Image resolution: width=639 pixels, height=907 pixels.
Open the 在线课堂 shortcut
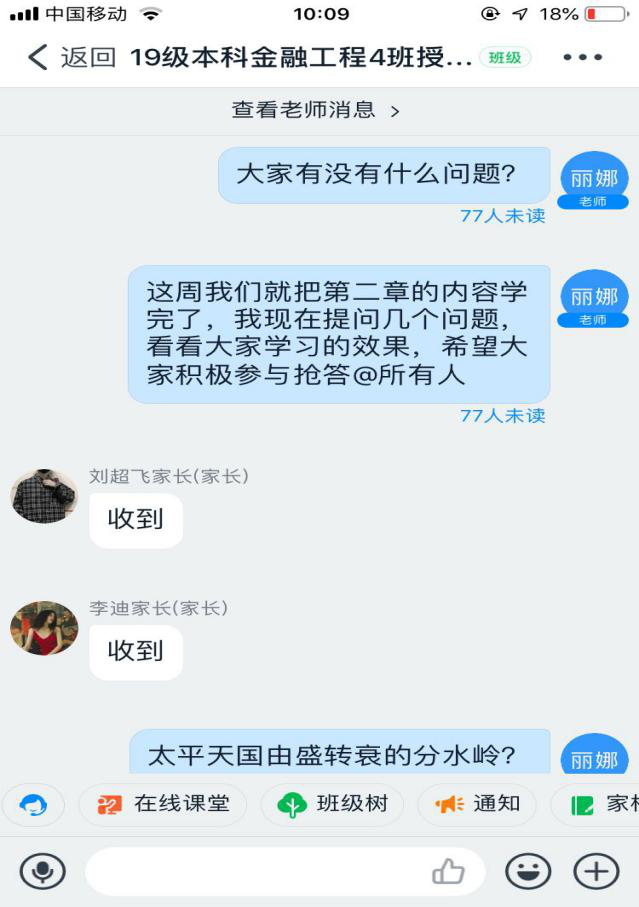pyautogui.click(x=164, y=805)
